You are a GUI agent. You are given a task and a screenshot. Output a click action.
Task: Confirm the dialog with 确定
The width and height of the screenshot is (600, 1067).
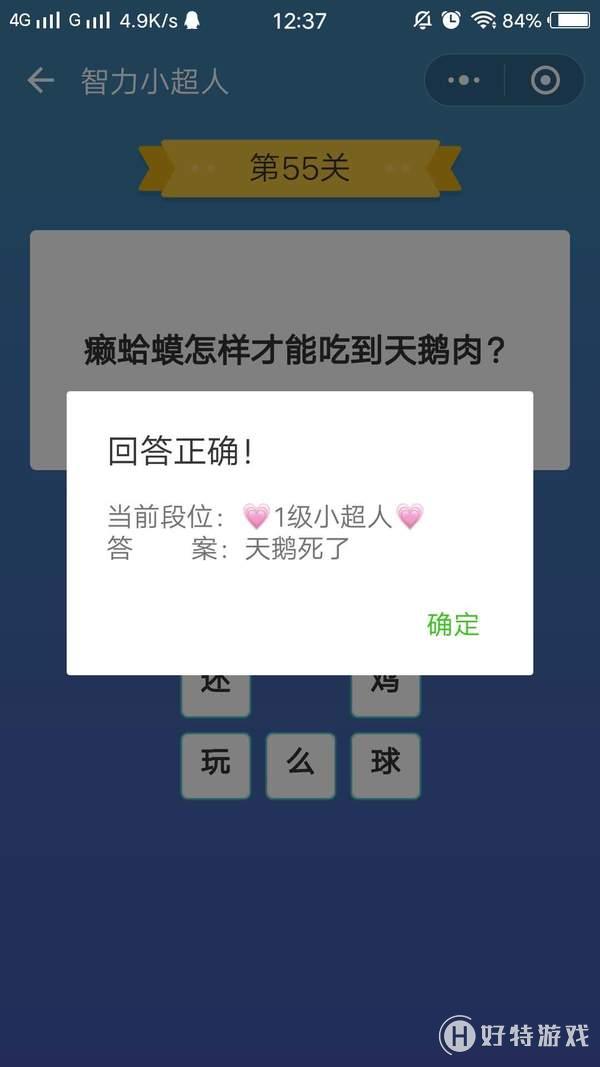pyautogui.click(x=453, y=625)
